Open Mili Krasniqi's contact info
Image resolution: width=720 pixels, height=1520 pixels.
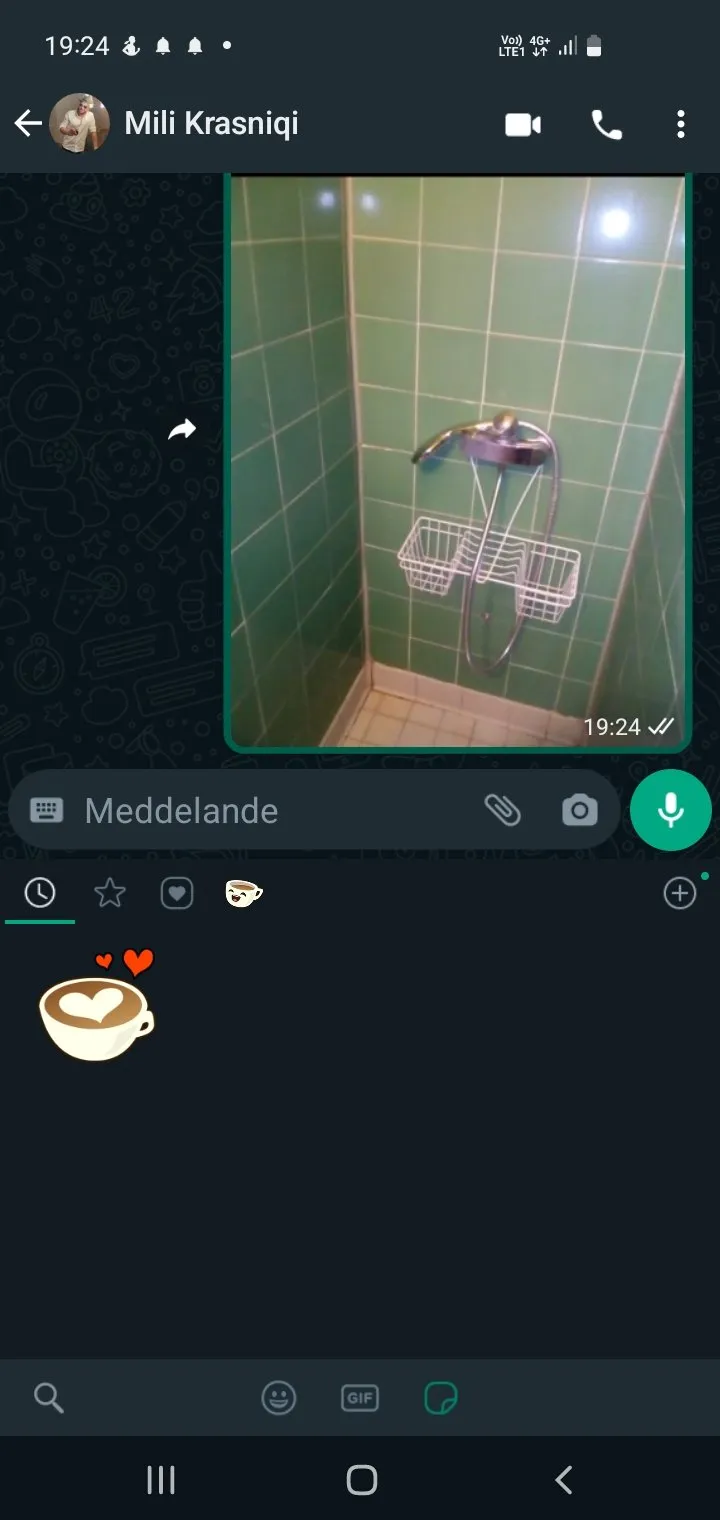pos(211,124)
